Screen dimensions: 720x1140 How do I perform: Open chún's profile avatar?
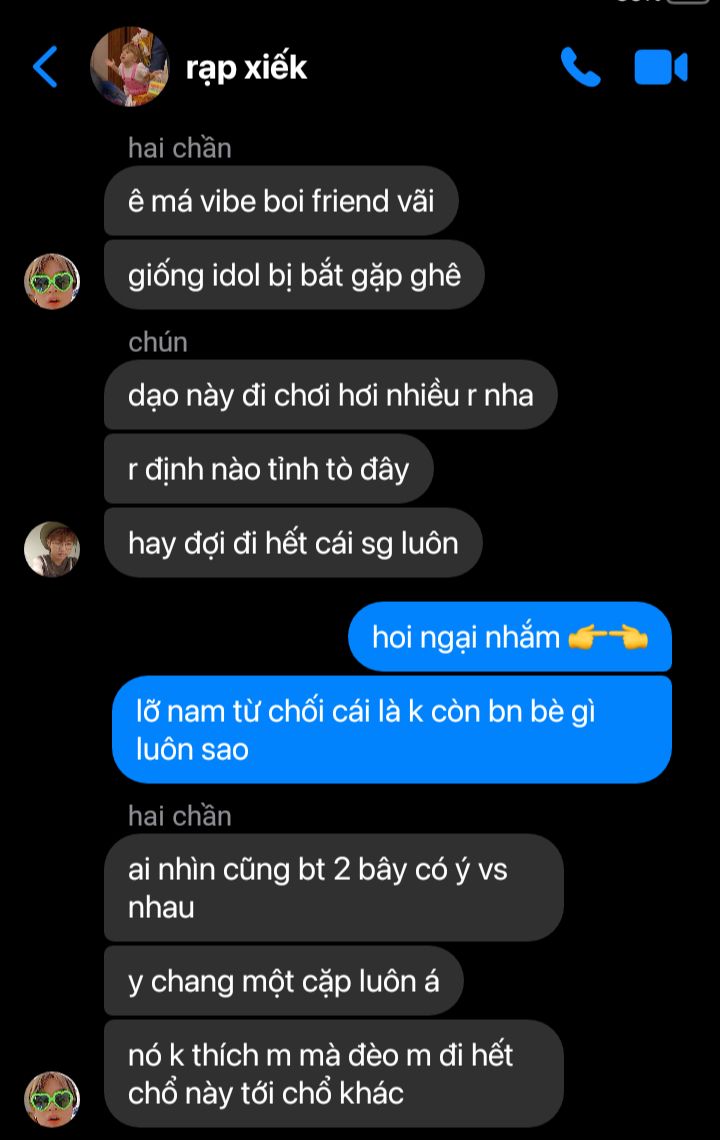51,549
